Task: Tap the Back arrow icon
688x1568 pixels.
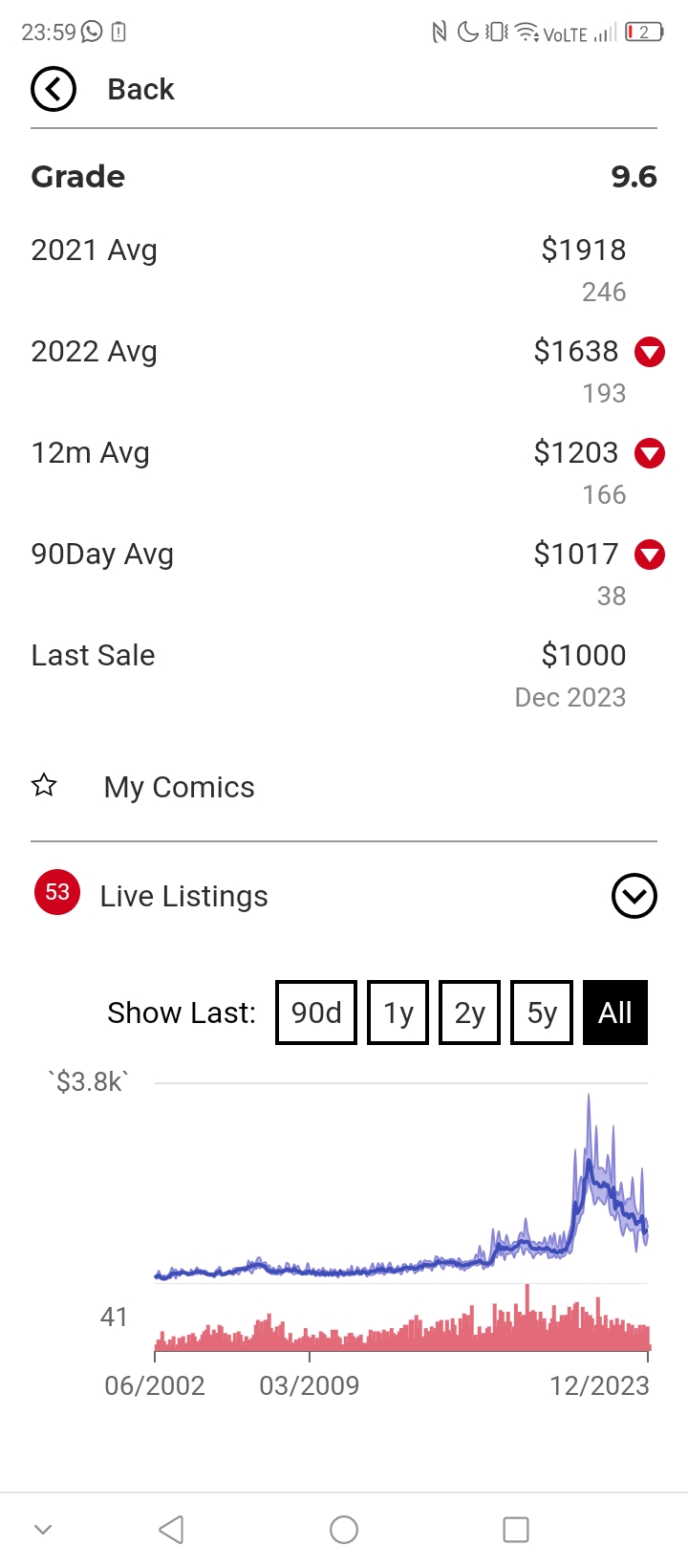Action: click(x=54, y=90)
